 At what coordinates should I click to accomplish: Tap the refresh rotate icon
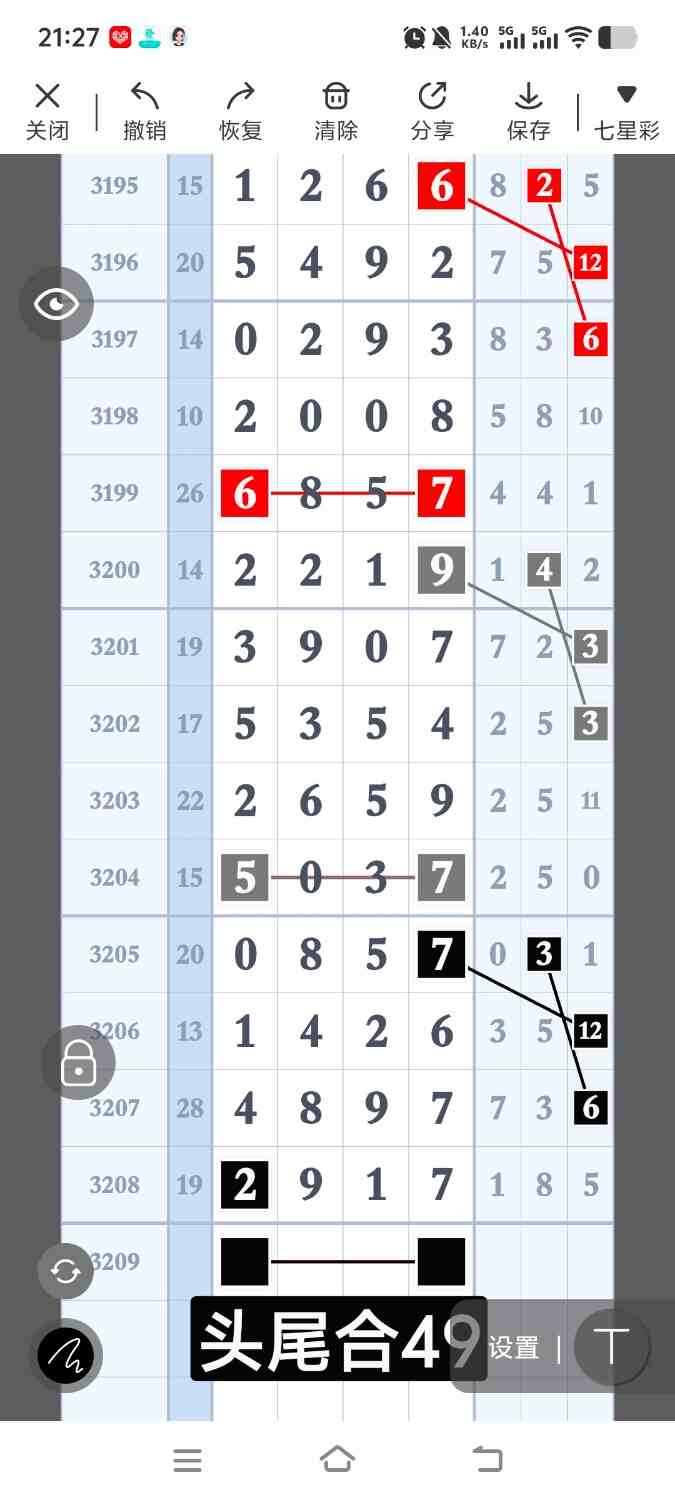click(x=65, y=1271)
